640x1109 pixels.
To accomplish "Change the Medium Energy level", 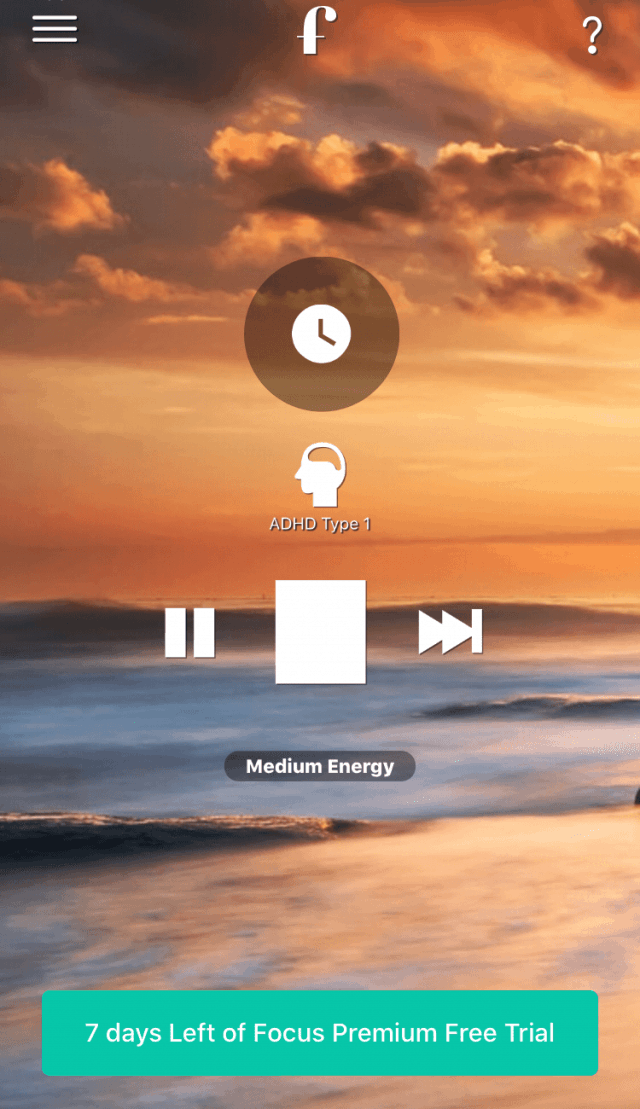I will pyautogui.click(x=320, y=767).
